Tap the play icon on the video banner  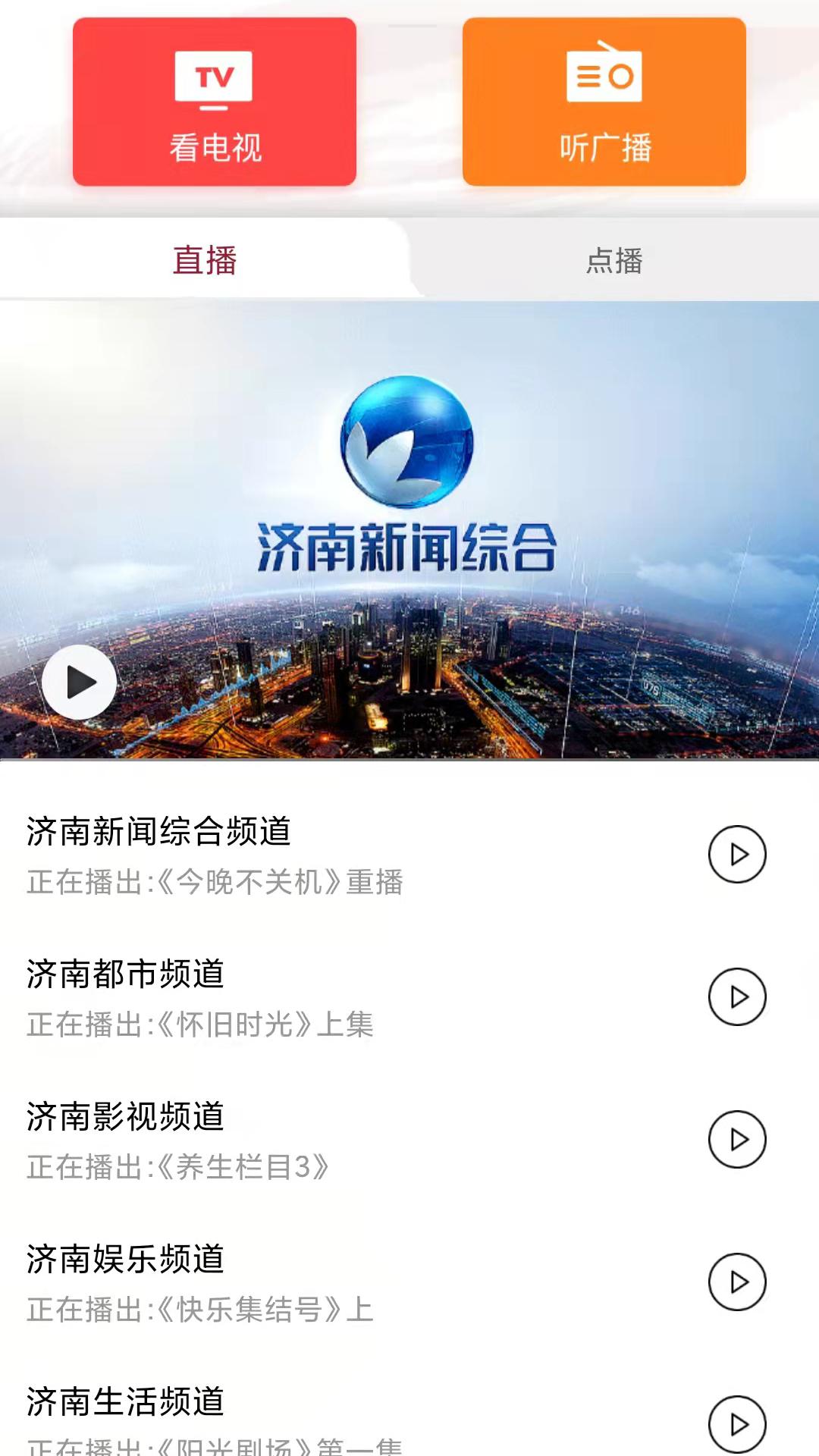(80, 681)
